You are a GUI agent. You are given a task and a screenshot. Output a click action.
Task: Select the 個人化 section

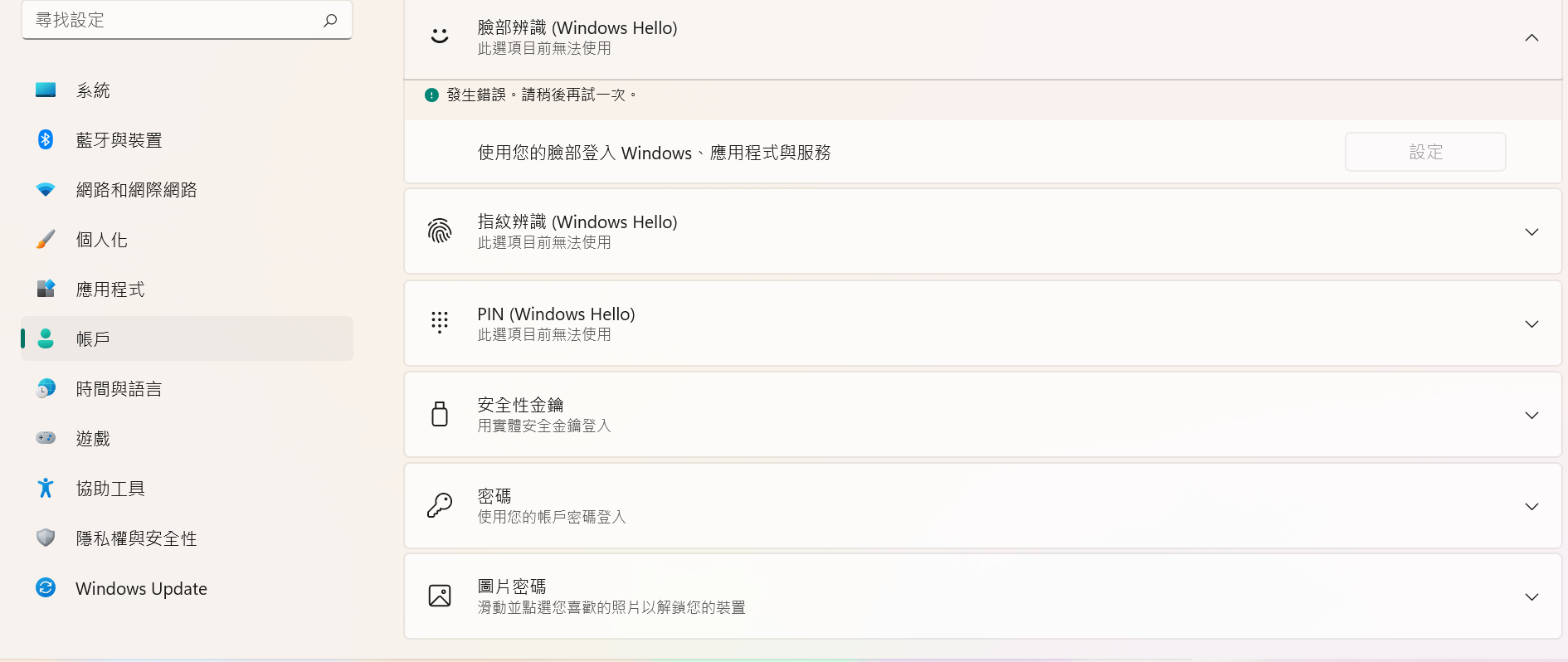click(101, 240)
